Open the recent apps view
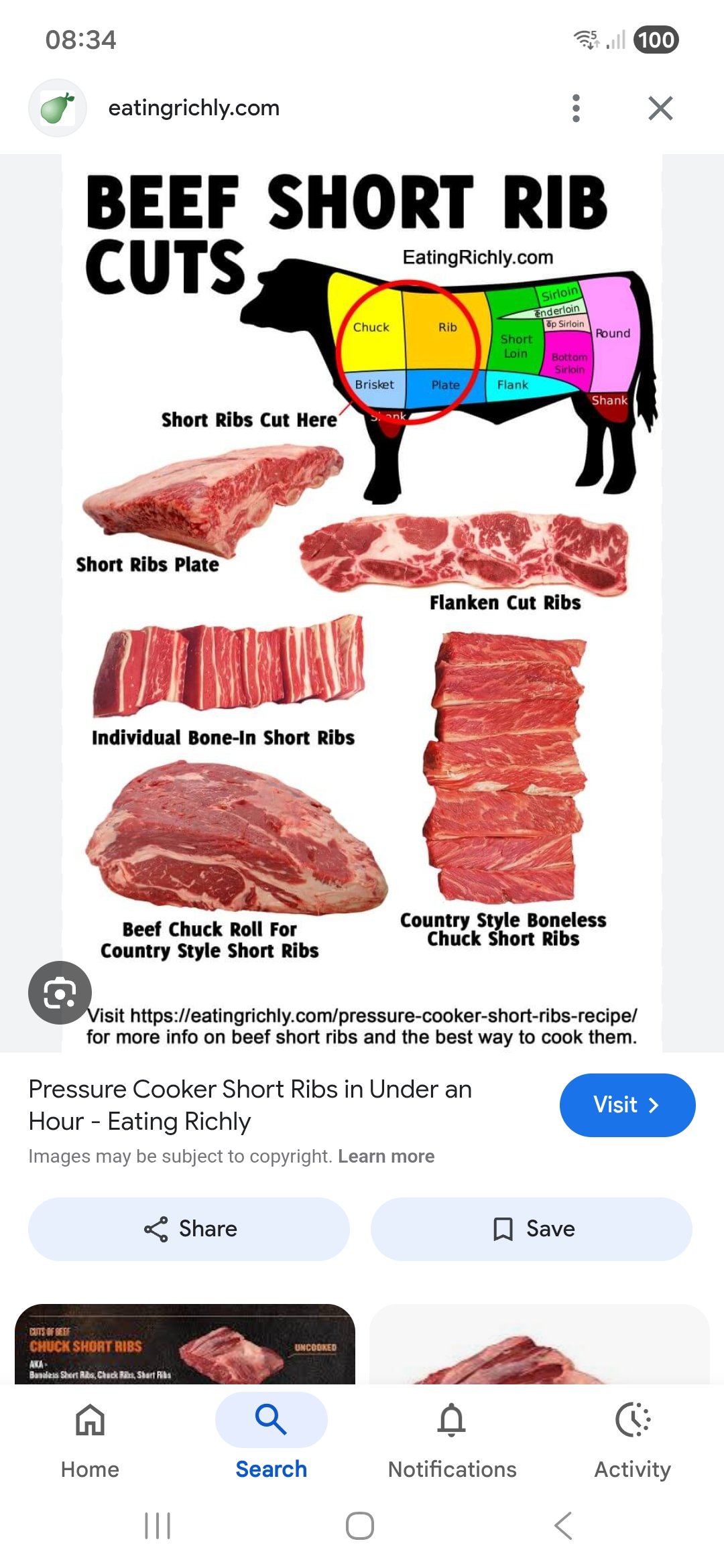 158,1526
